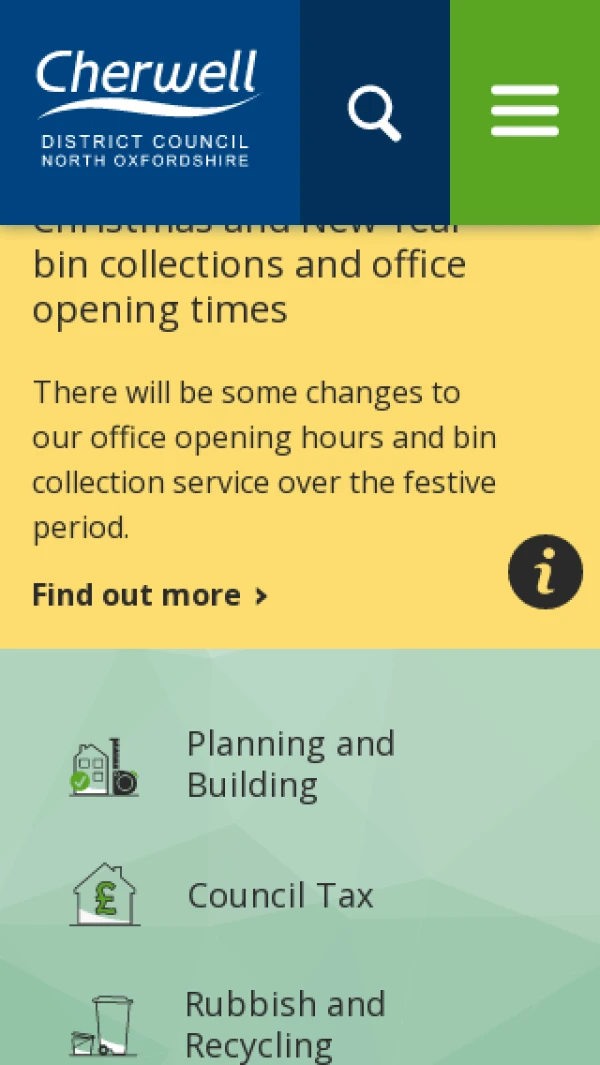Viewport: 600px width, 1065px height.
Task: Go to Cherwell District Council homepage logo
Action: [x=148, y=110]
